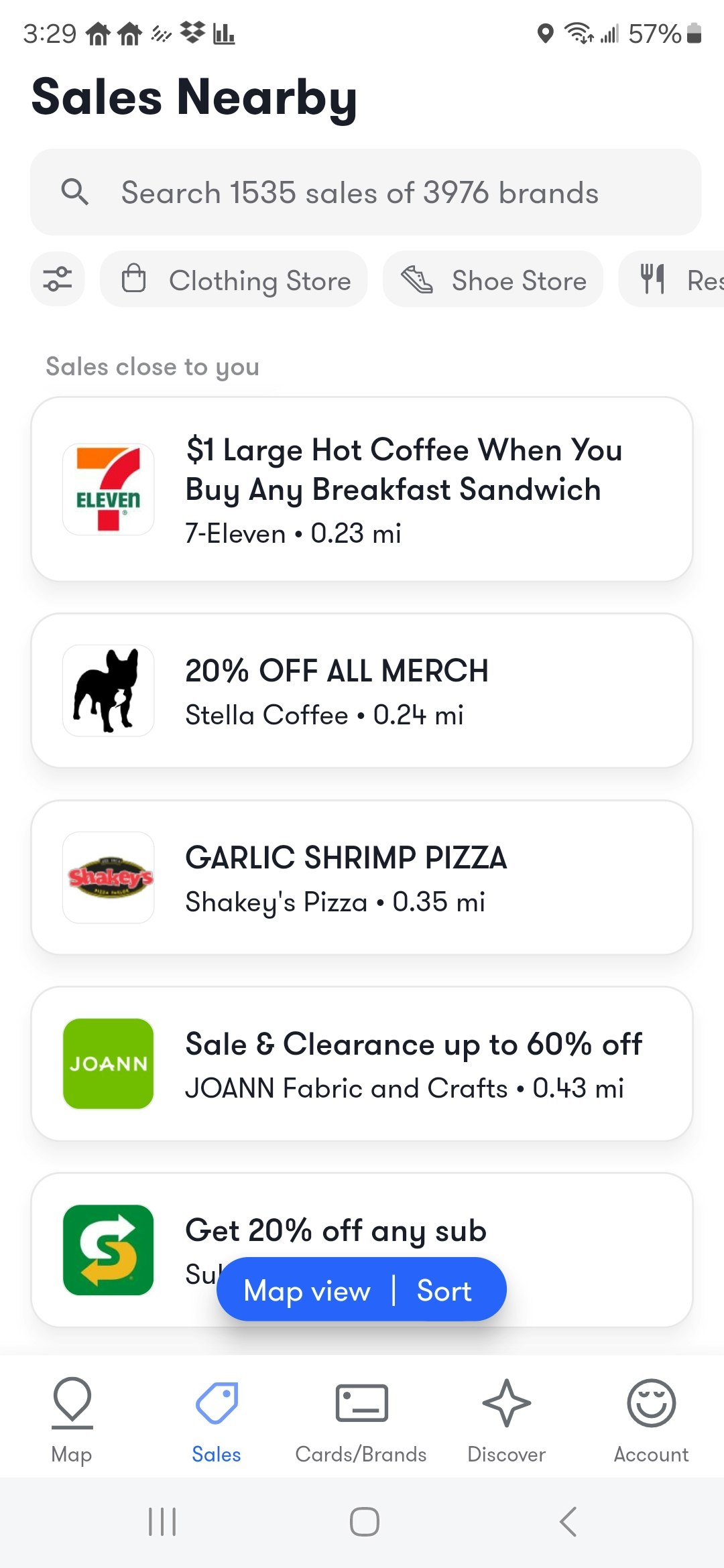Filter by Clothing Store chip
This screenshot has width=724, height=1568.
[234, 279]
